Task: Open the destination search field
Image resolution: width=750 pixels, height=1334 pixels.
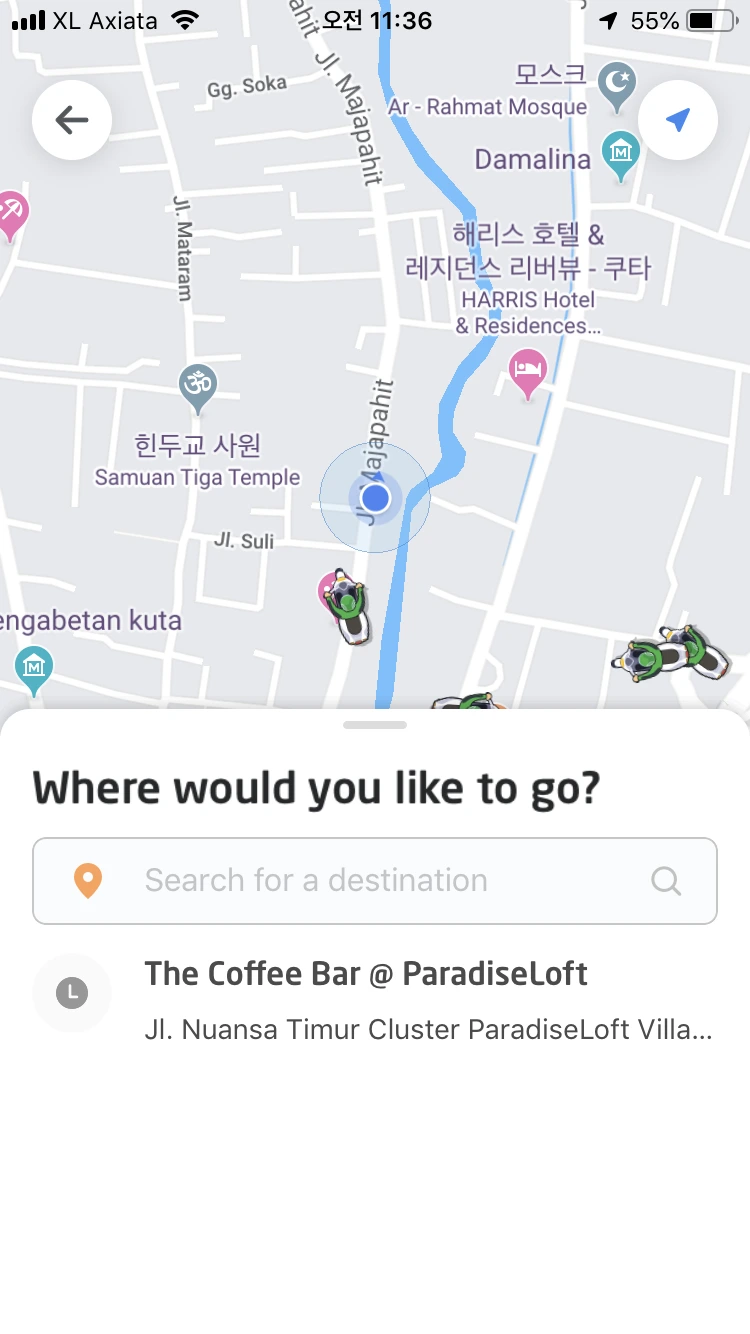Action: pos(375,880)
